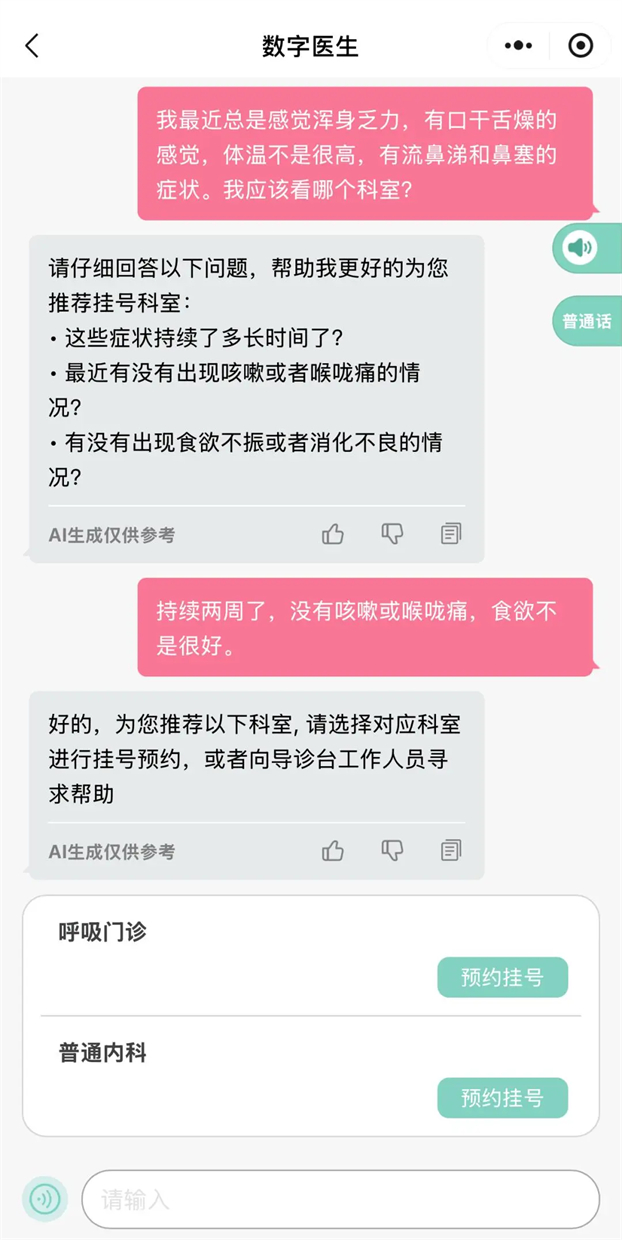The image size is (622, 1240).
Task: Dislike the reply asking about symptom duration
Action: coord(392,534)
